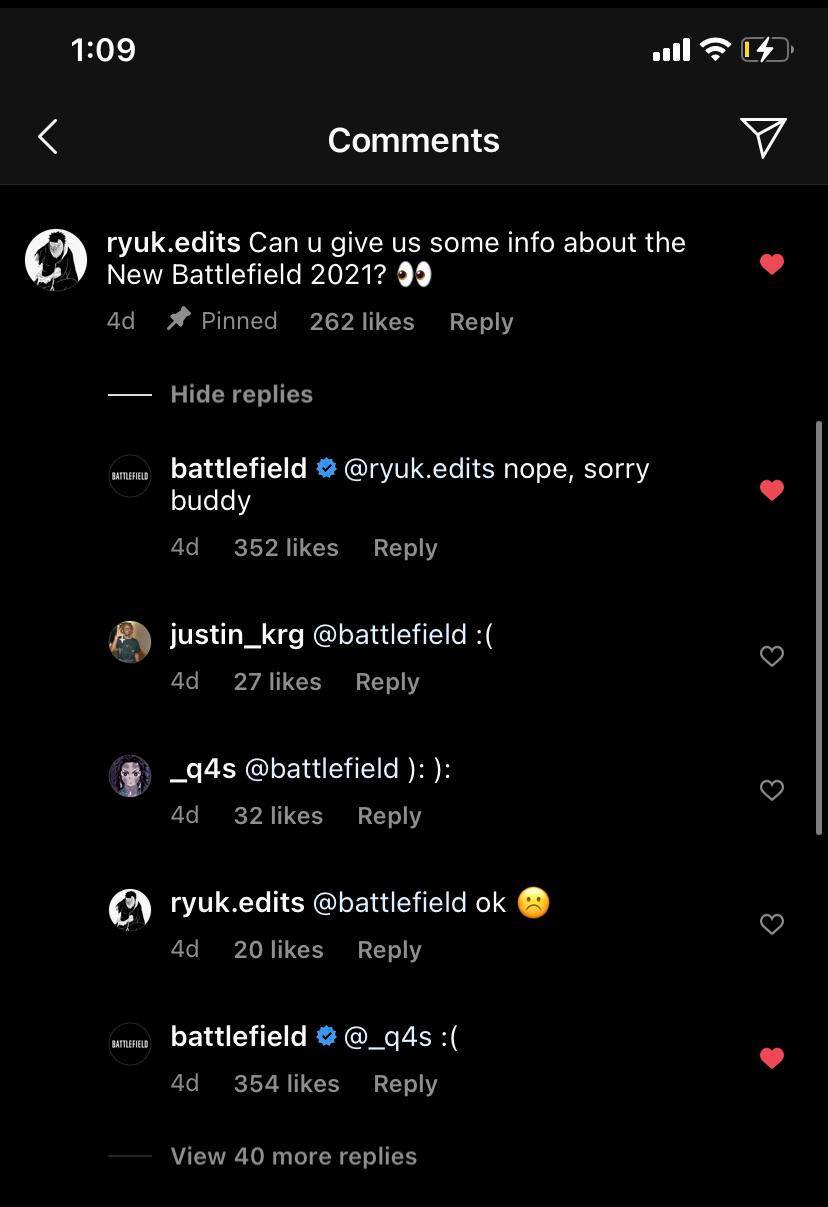Screen dimensions: 828x1207
Task: Like justin_krg's reply
Action: 771,656
